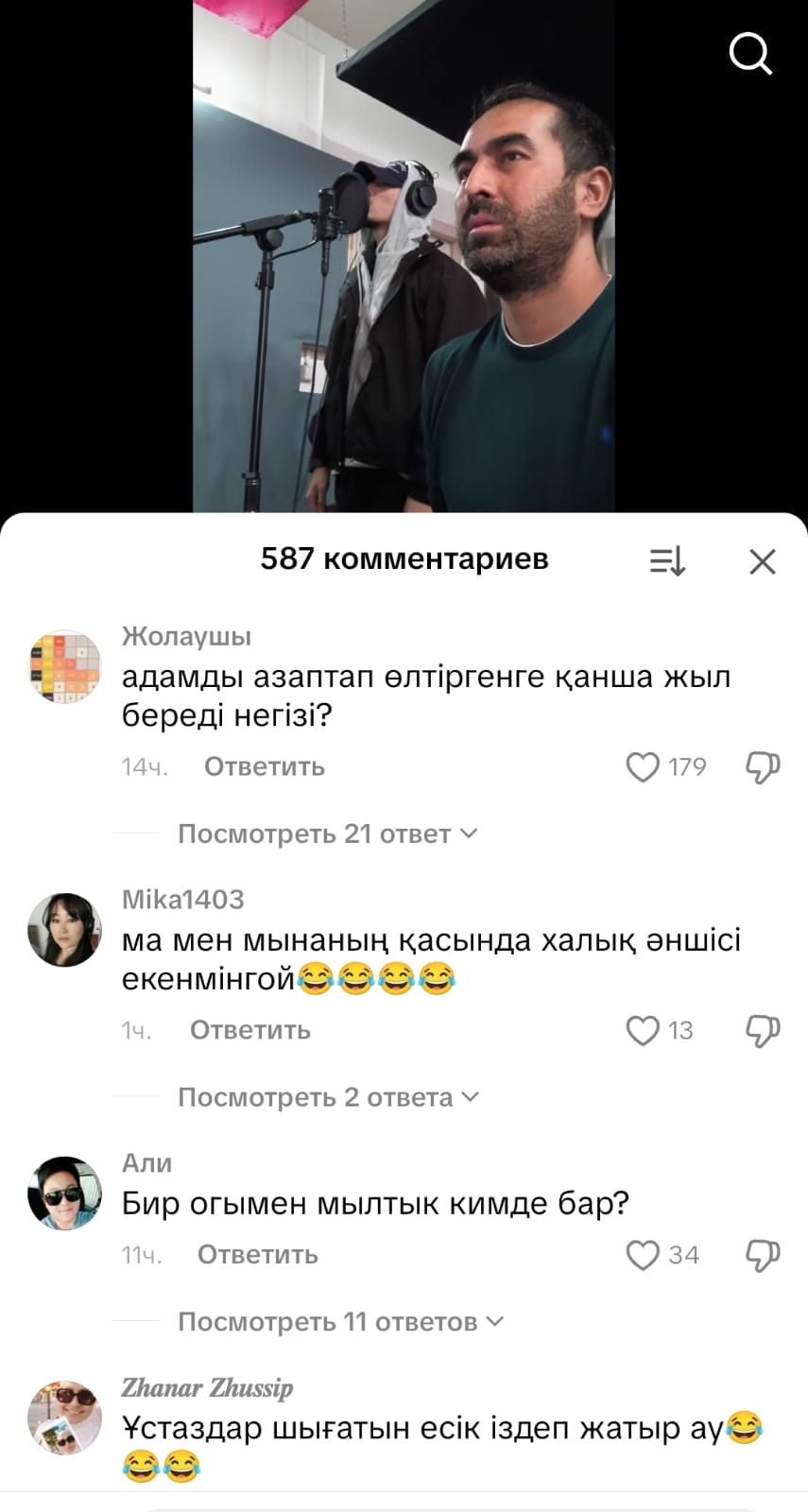Image resolution: width=808 pixels, height=1512 pixels.
Task: Open the search magnifier icon
Action: [x=751, y=54]
